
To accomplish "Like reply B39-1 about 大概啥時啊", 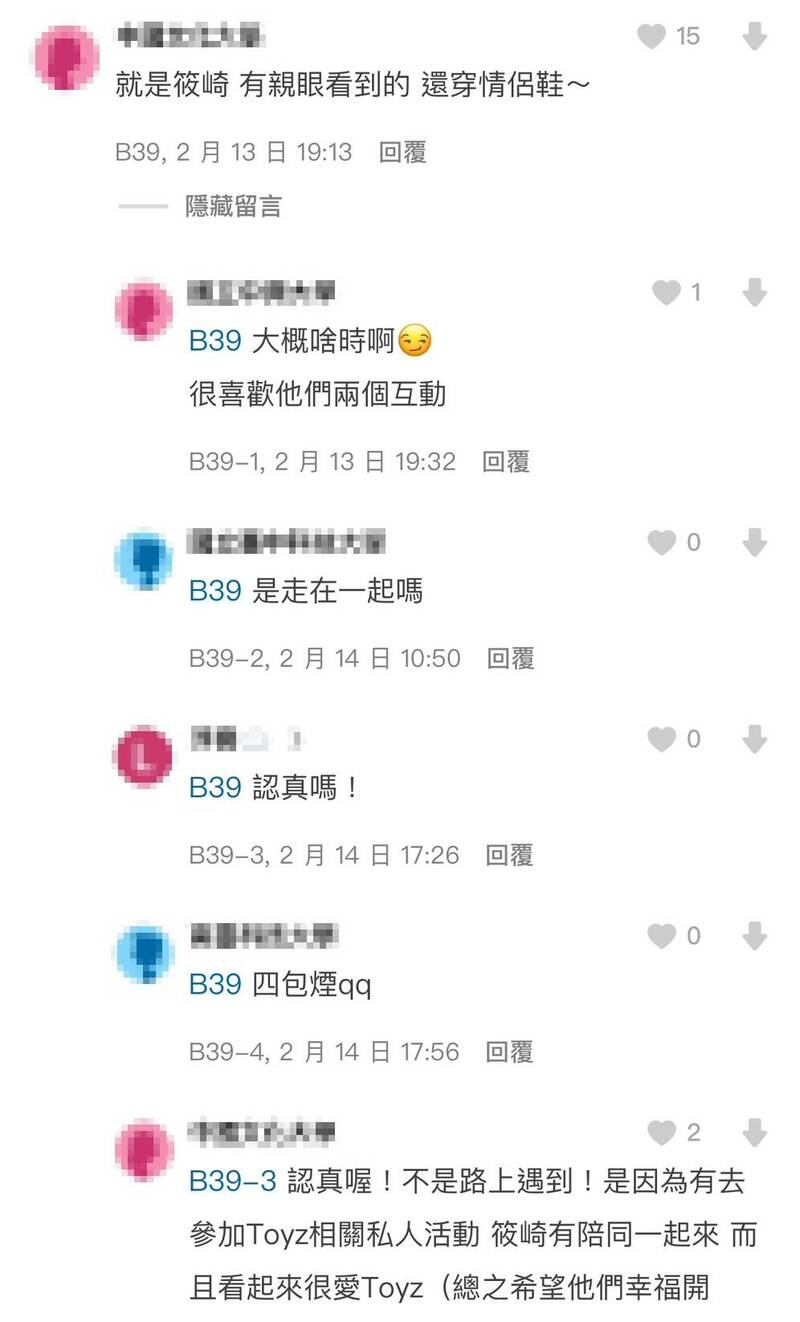I will [666, 293].
